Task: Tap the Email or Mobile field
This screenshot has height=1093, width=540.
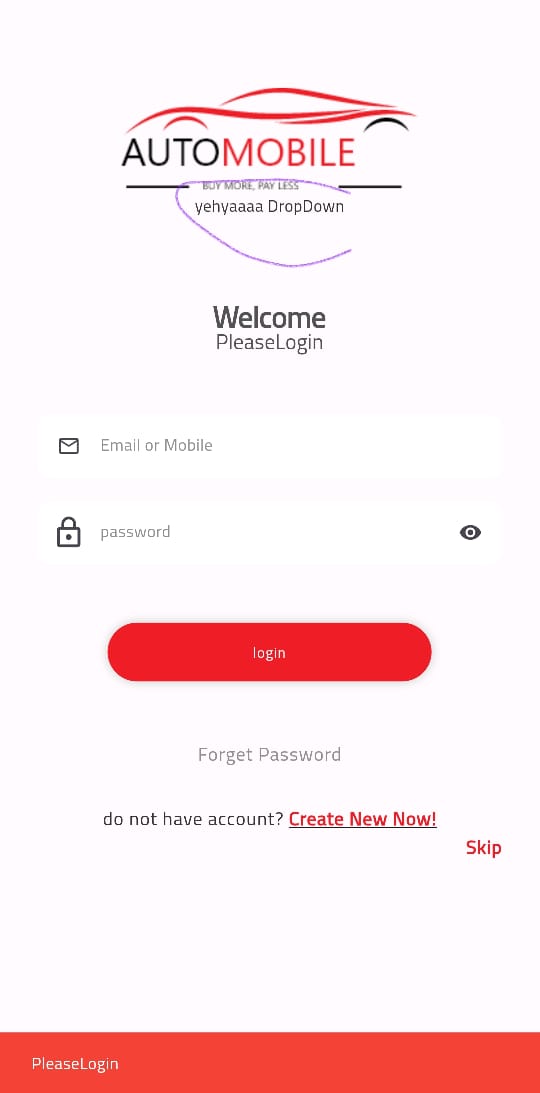Action: (x=269, y=446)
